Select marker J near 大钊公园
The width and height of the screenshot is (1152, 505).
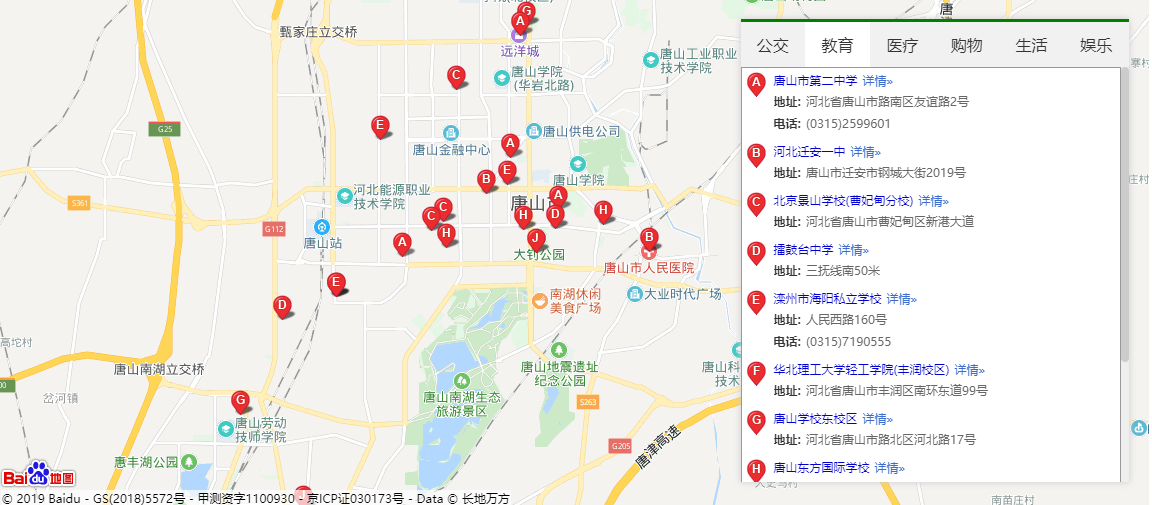tap(536, 238)
